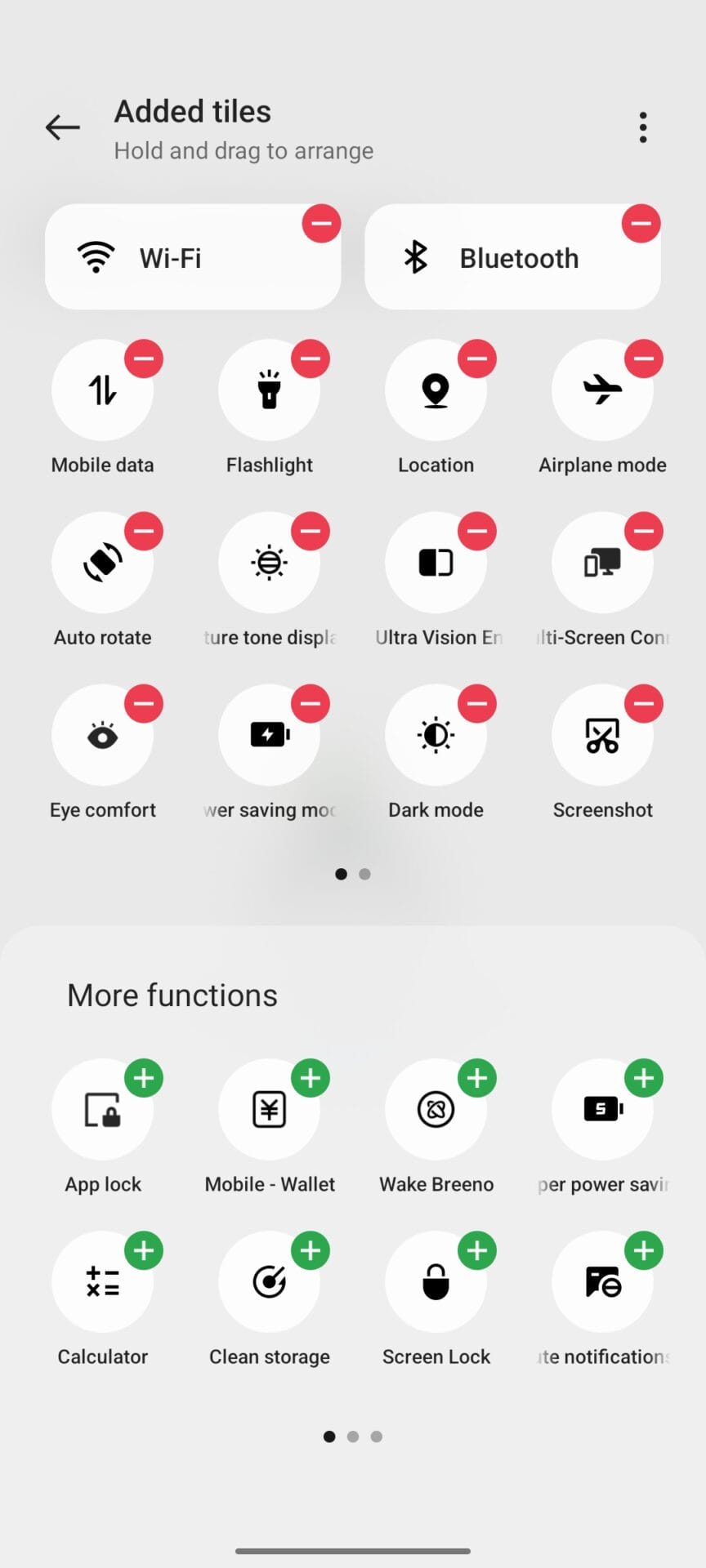Add the Clean storage tile
This screenshot has height=1568, width=706.
click(311, 1250)
